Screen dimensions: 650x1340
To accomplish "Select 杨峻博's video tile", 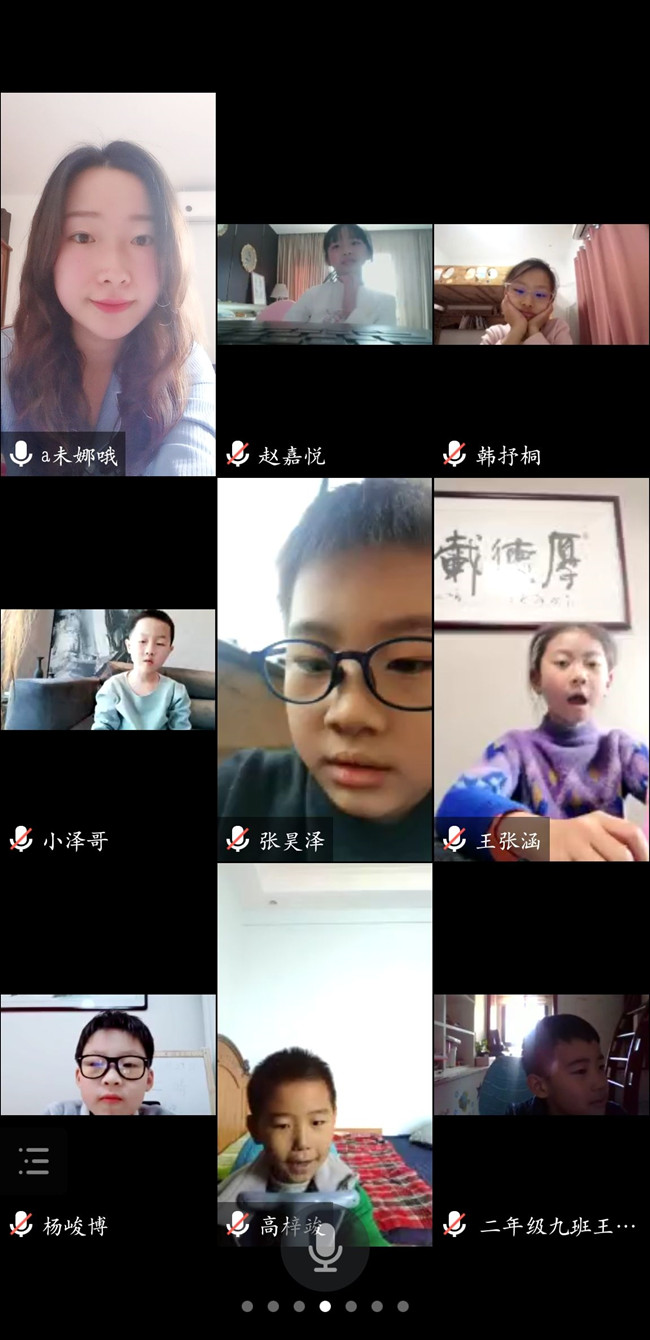I will click(x=108, y=1055).
